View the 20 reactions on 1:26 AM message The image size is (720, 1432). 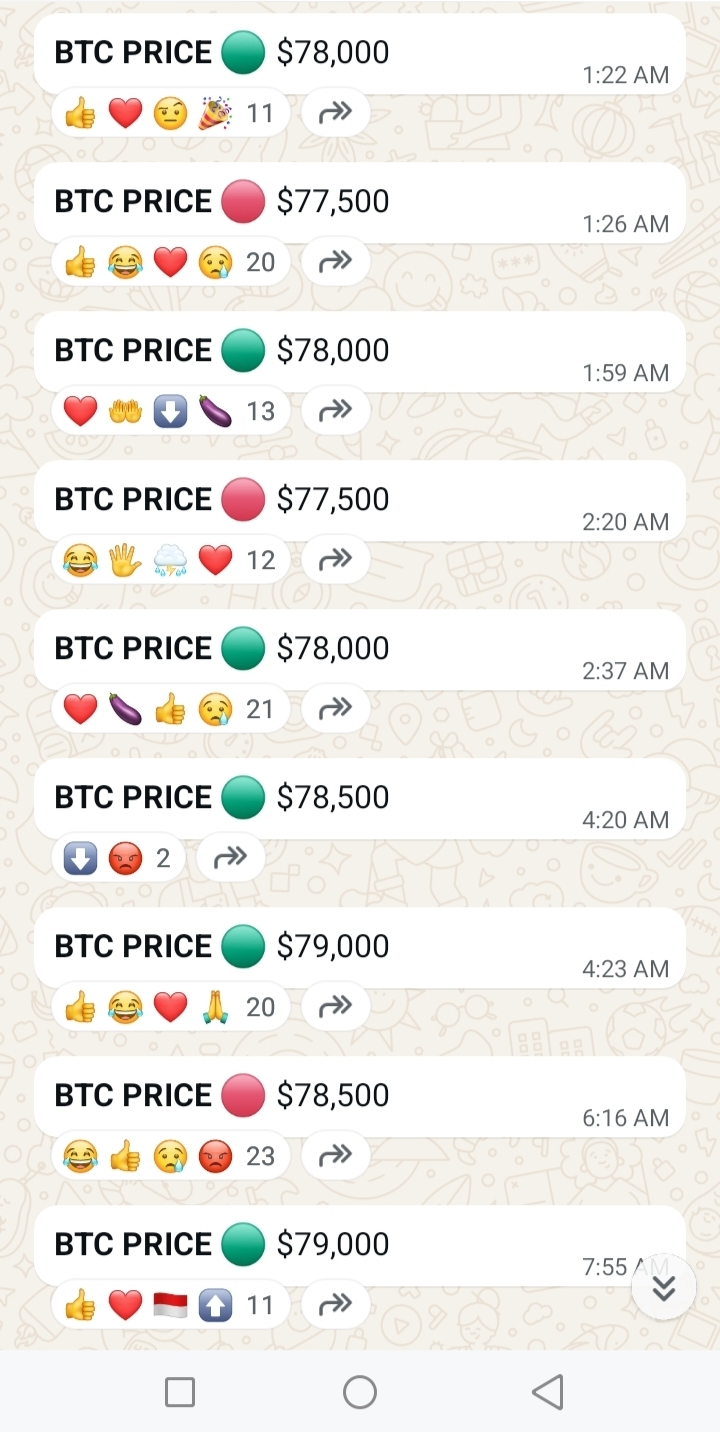(170, 262)
